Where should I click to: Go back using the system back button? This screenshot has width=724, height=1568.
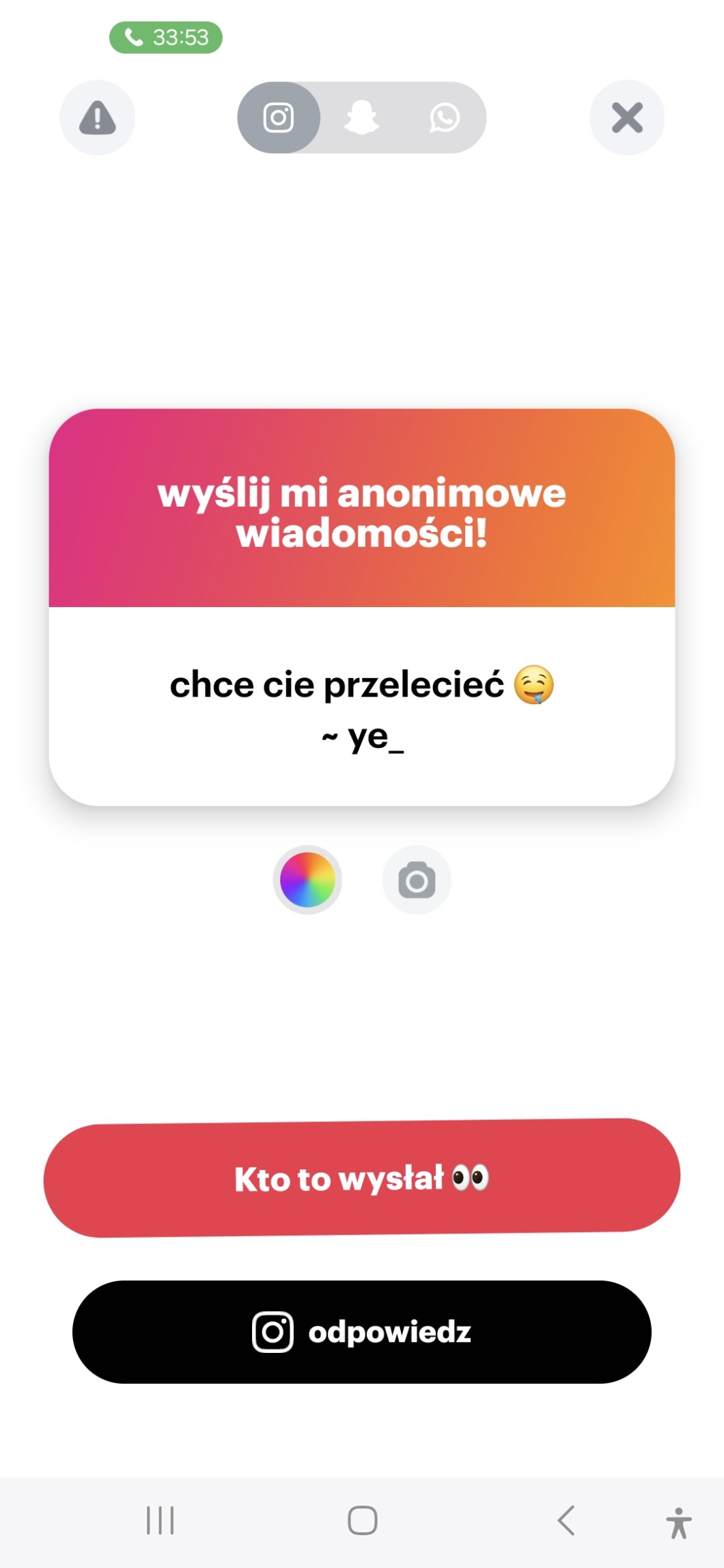pos(566,1520)
